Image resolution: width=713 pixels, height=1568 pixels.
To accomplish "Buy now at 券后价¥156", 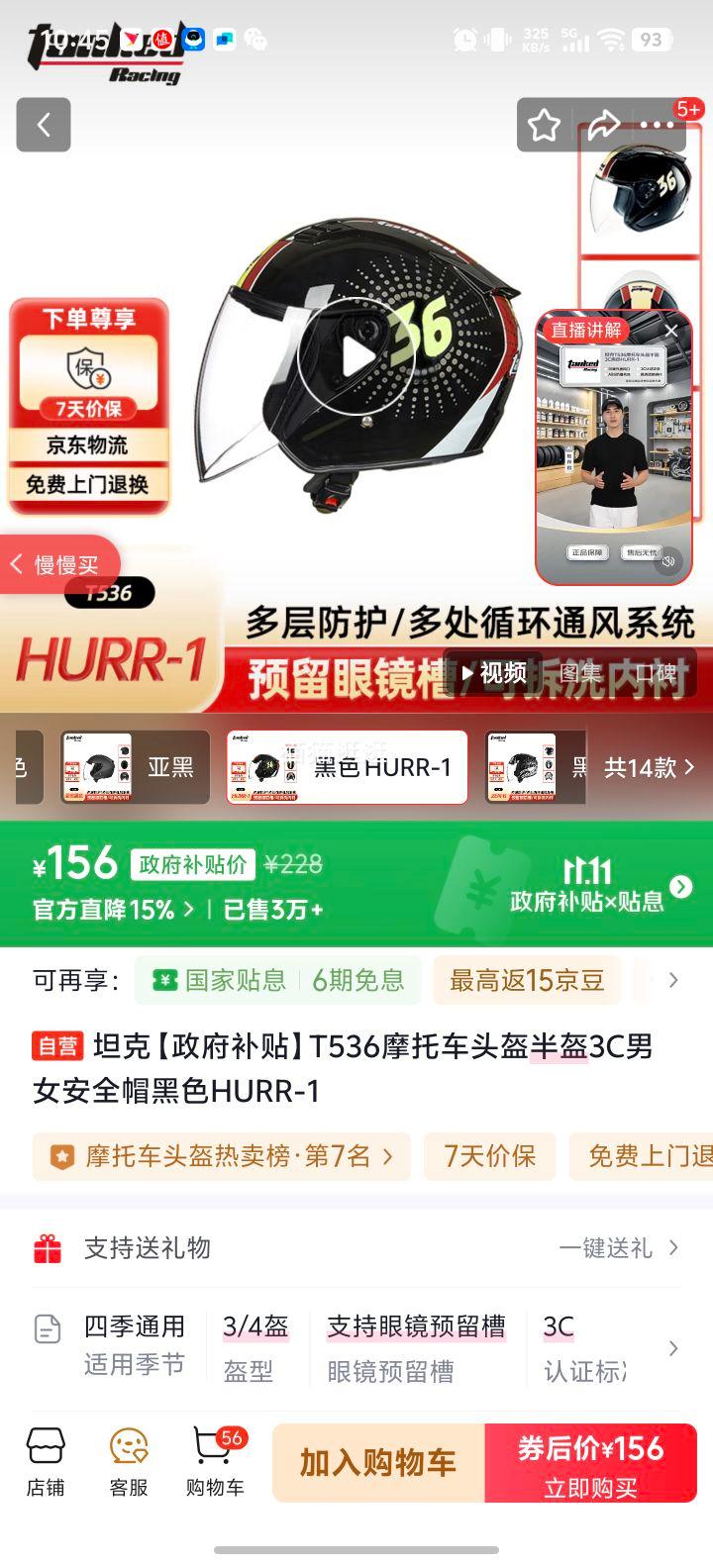I will point(591,1463).
